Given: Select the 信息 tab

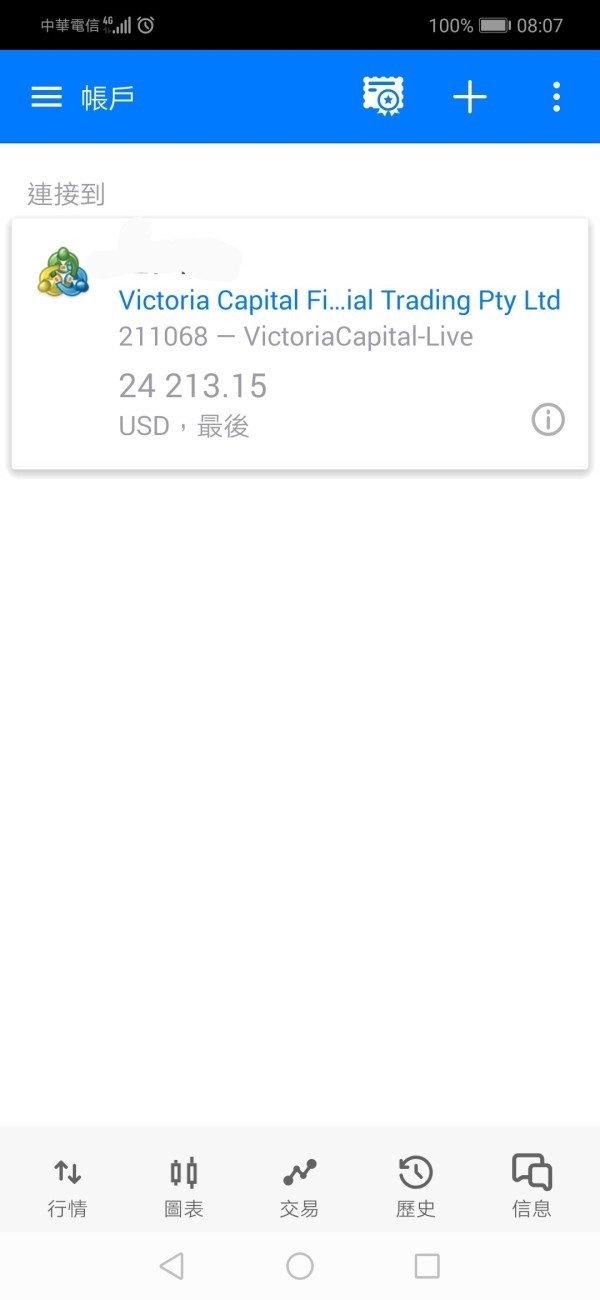Looking at the screenshot, I should [x=531, y=1187].
